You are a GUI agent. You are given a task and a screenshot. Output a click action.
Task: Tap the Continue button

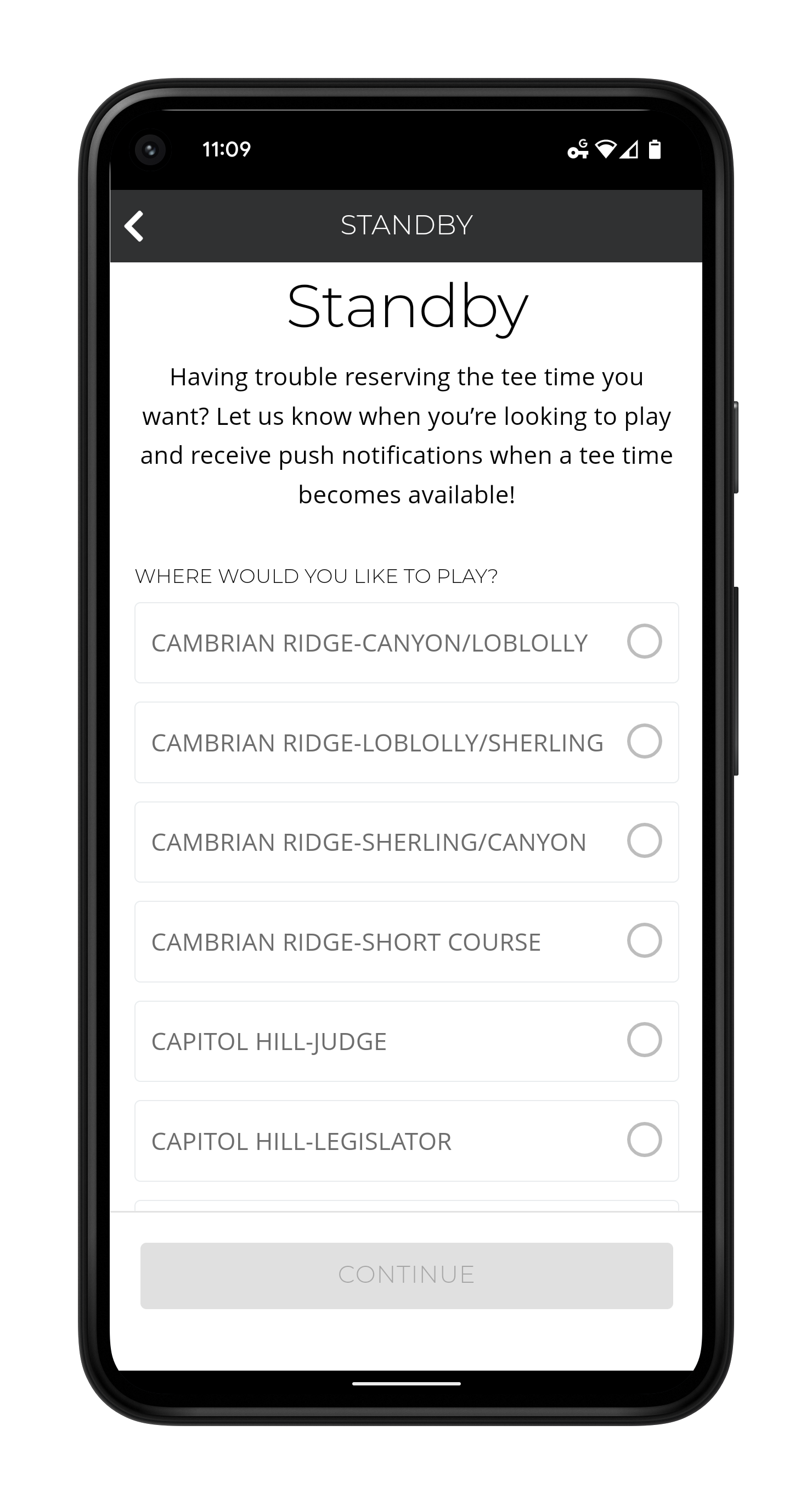coord(407,1275)
